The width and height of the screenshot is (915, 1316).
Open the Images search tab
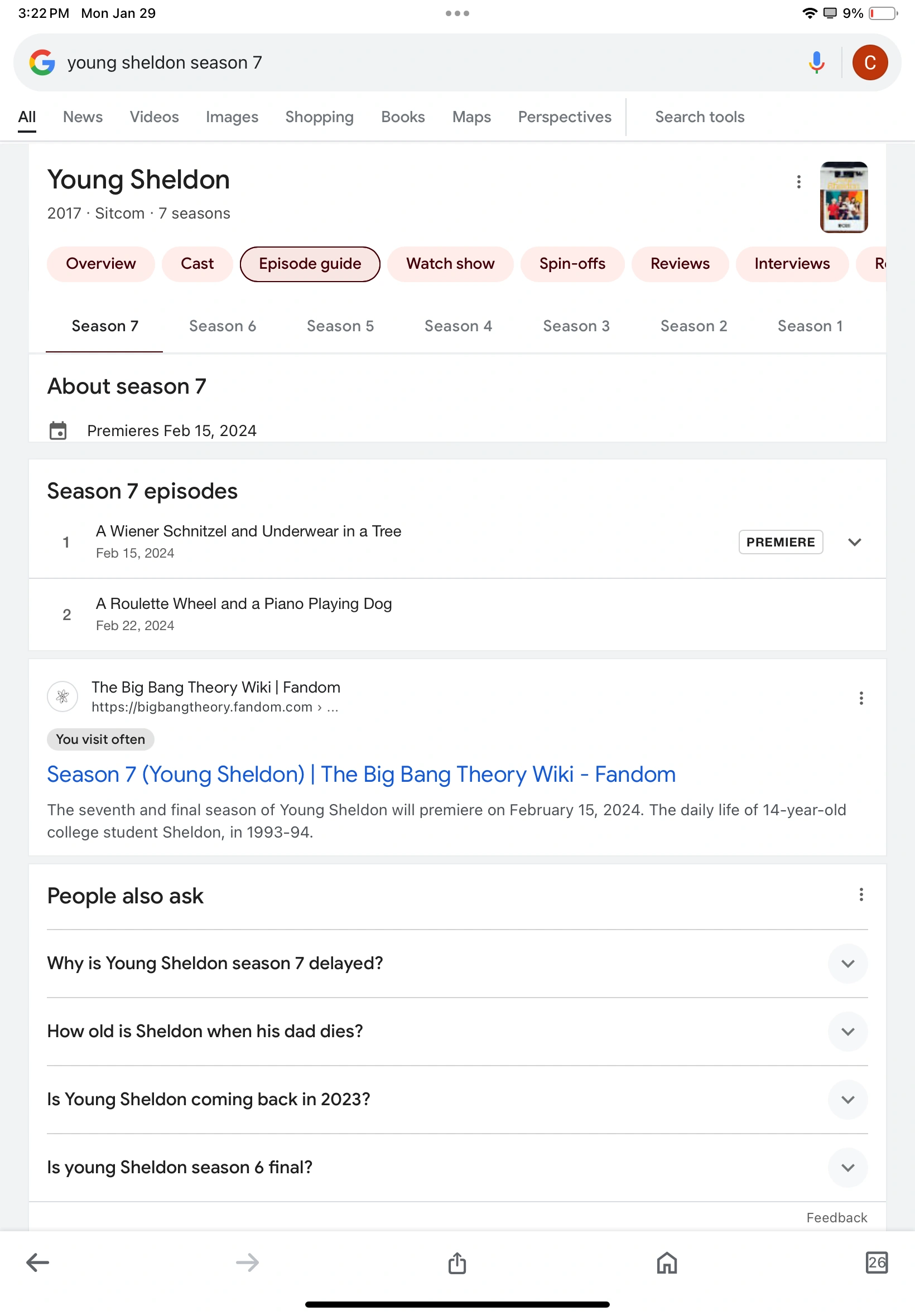tap(232, 117)
